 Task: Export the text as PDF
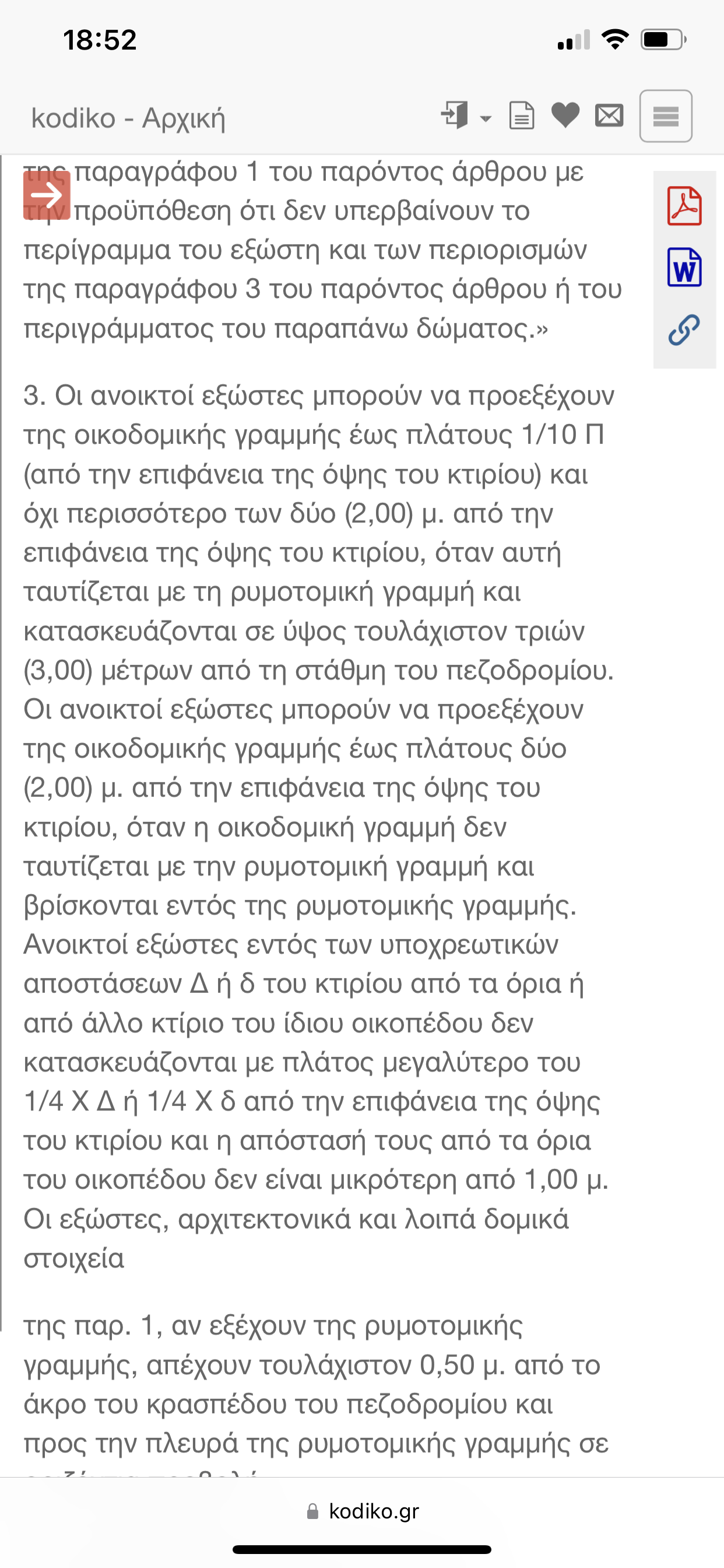[684, 206]
